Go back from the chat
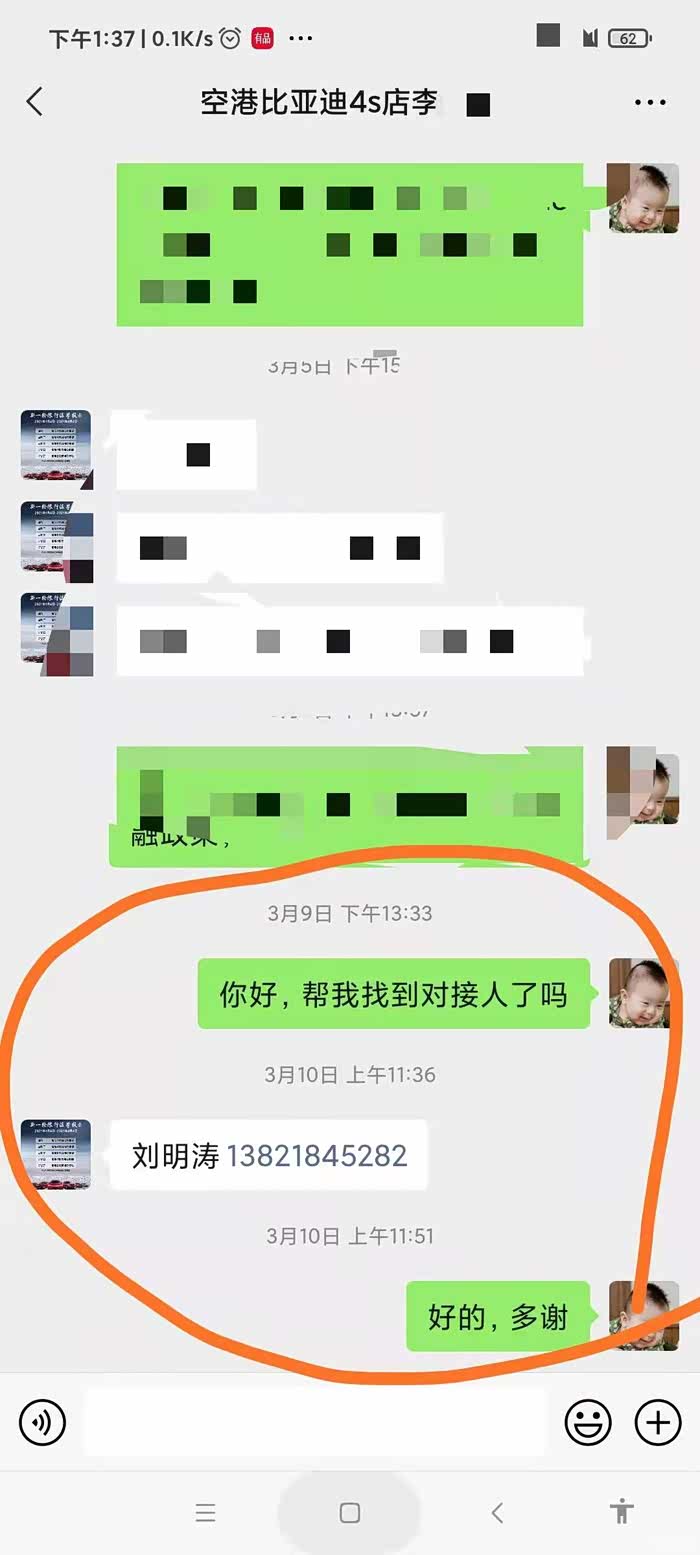Screen dimensions: 700x1555 click(35, 102)
